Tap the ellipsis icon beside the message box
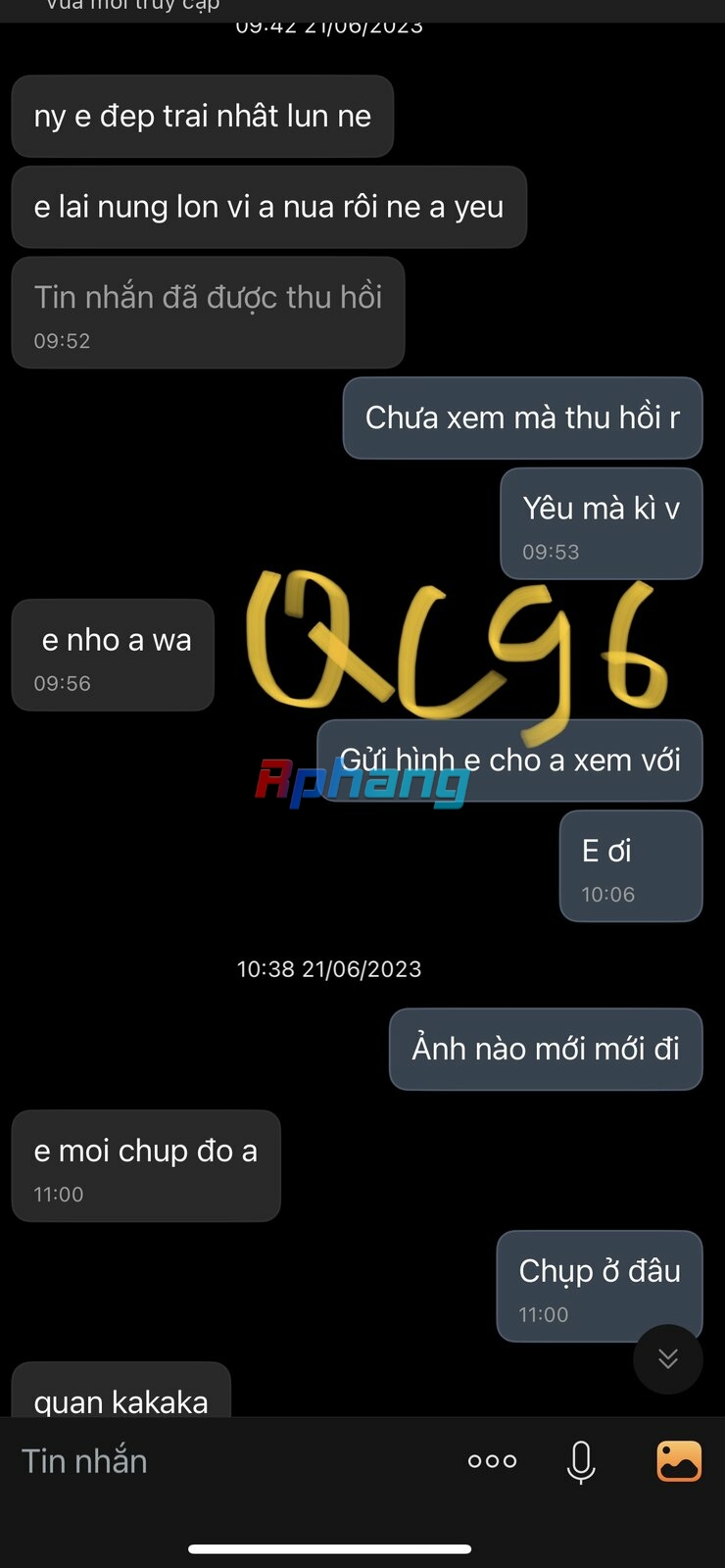 (x=491, y=1459)
